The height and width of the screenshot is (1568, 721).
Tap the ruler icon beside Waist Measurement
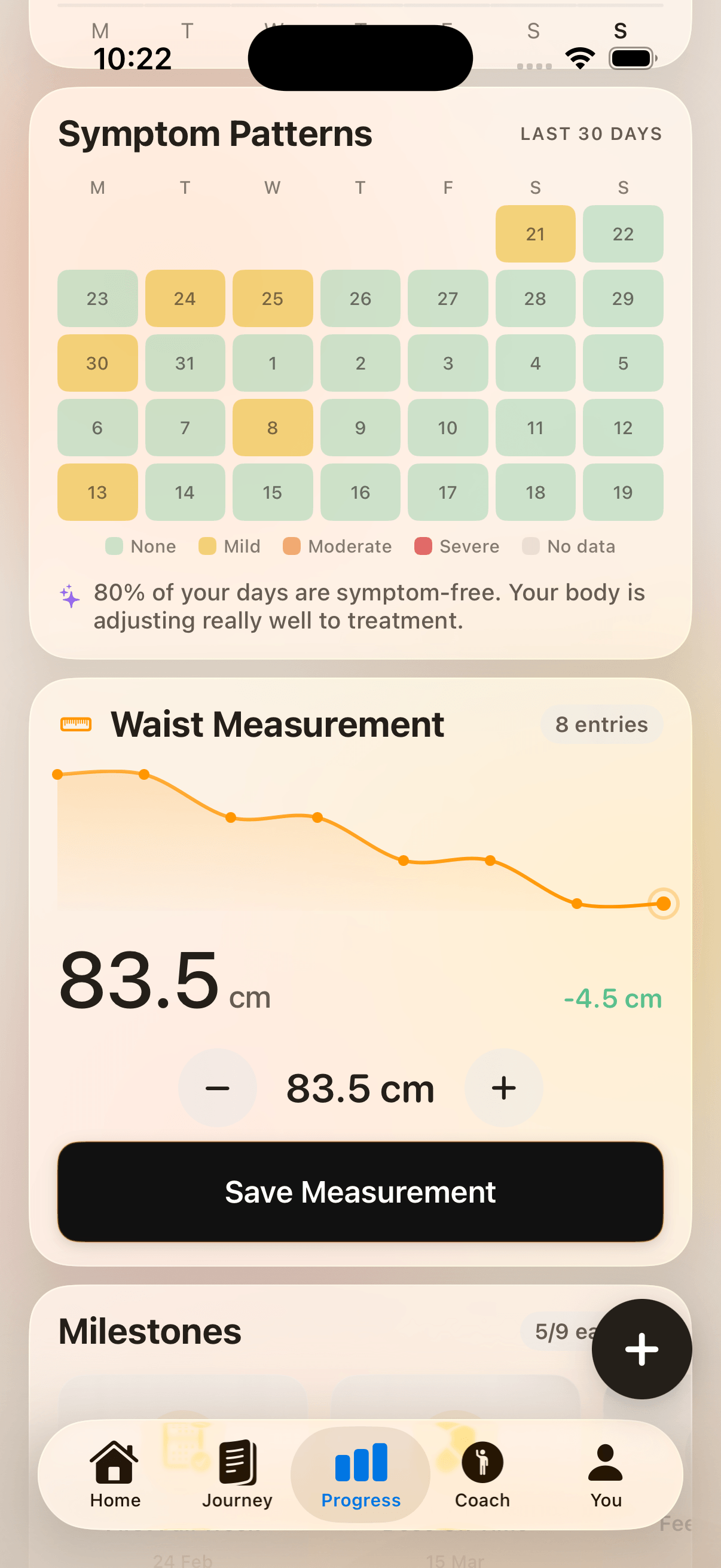[75, 724]
